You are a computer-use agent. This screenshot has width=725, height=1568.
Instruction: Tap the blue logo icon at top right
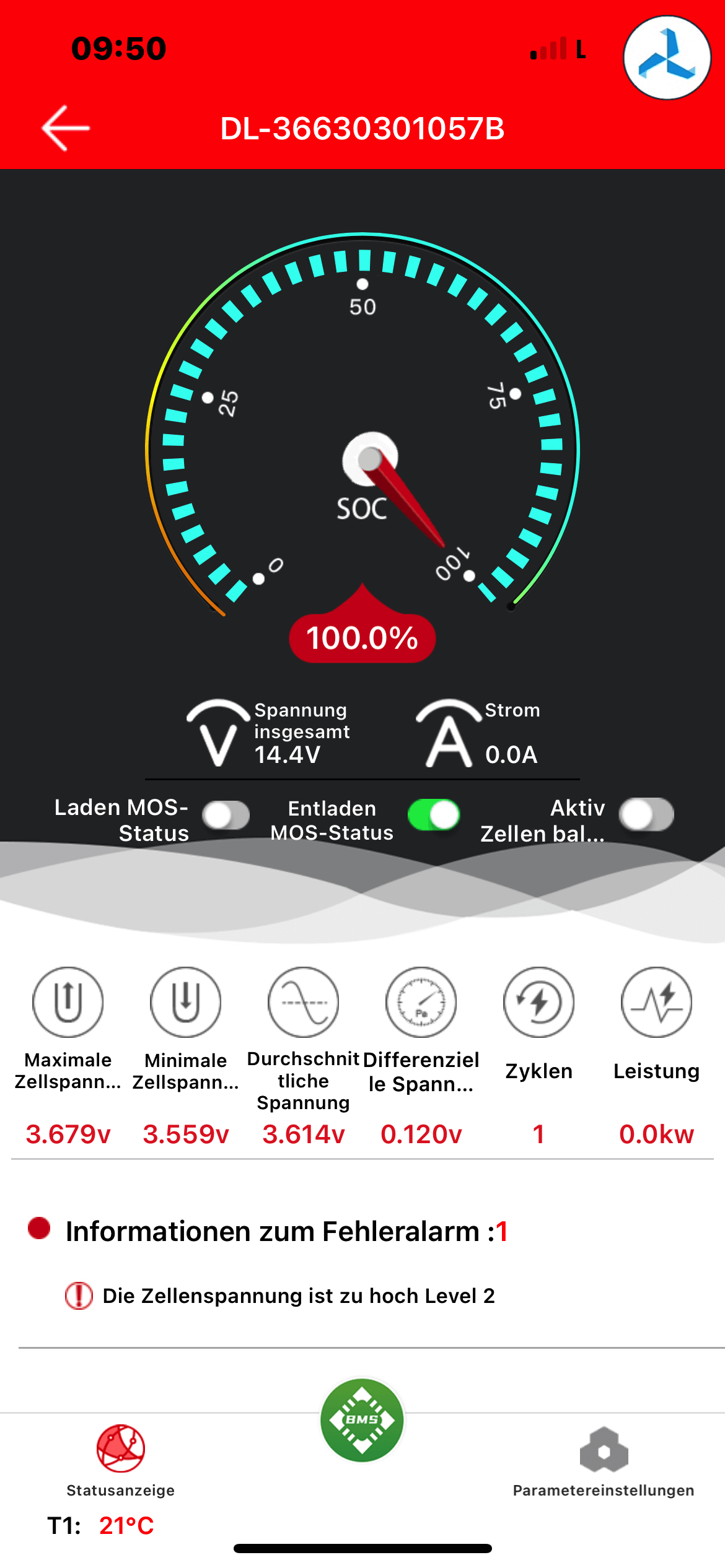pos(667,58)
